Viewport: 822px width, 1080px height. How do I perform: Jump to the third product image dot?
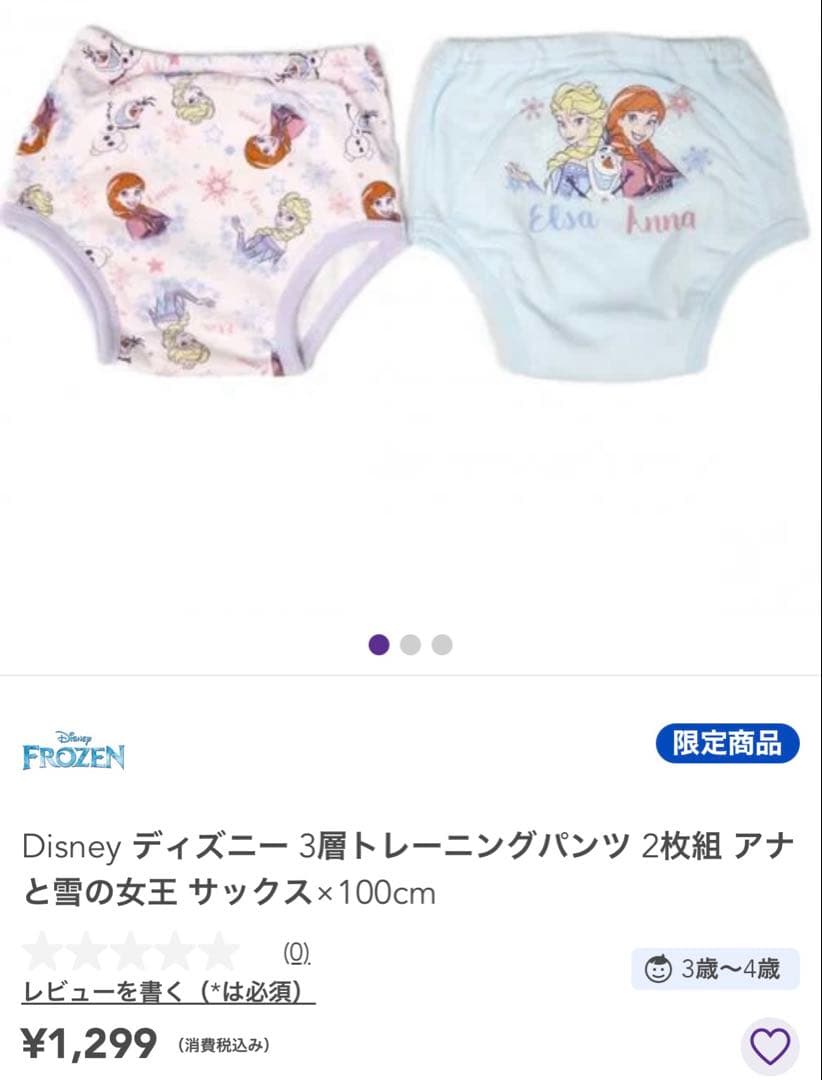point(442,645)
